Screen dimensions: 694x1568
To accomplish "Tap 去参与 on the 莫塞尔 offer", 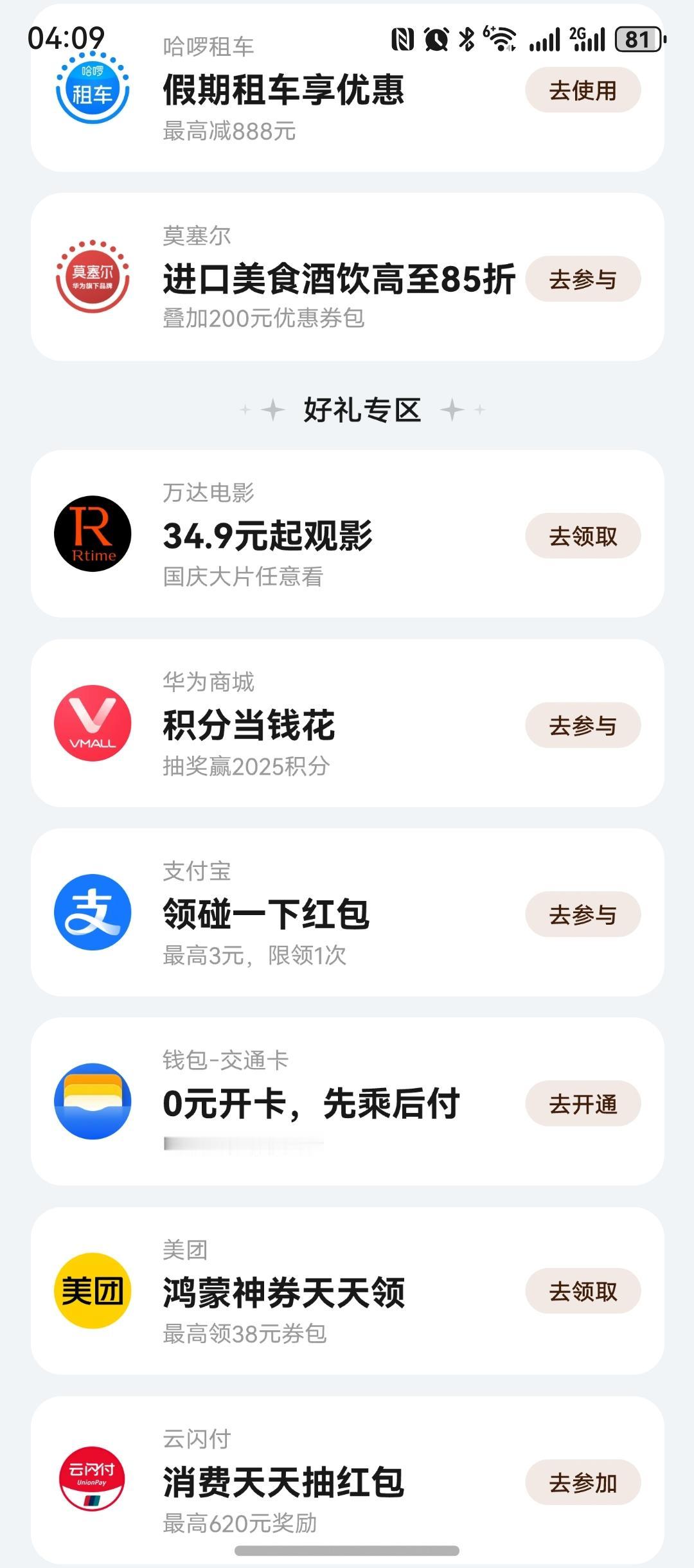I will [583, 280].
